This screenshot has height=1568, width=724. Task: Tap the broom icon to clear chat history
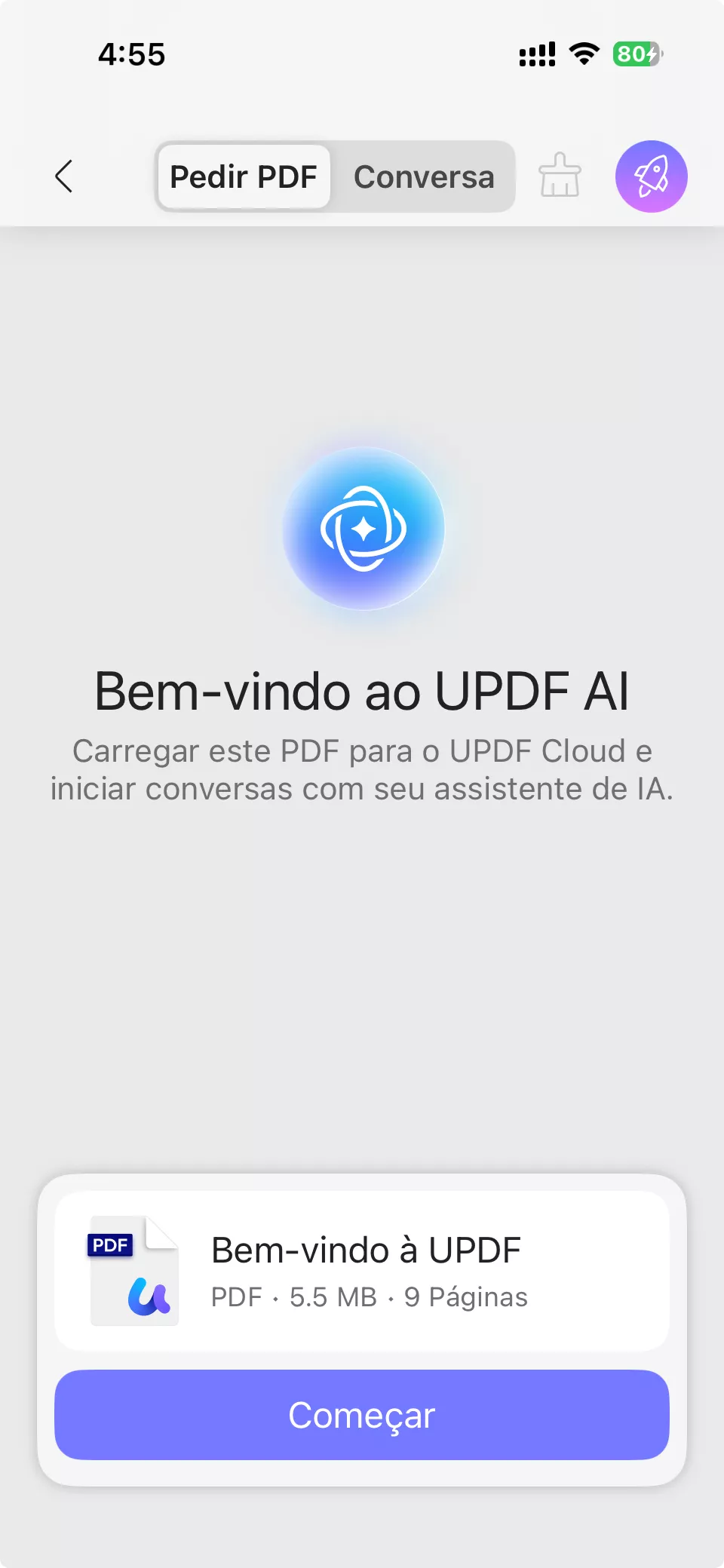(559, 176)
